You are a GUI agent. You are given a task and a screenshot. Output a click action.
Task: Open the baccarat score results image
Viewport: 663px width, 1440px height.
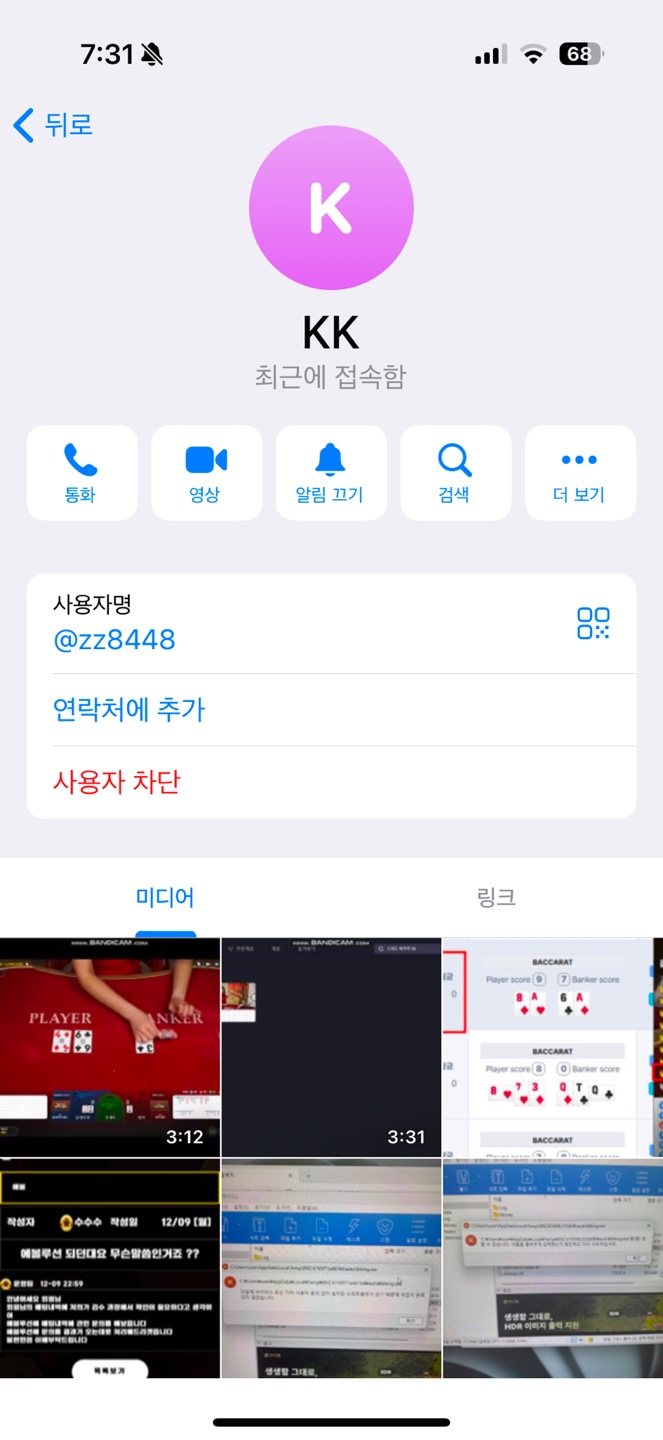pyautogui.click(x=552, y=1046)
